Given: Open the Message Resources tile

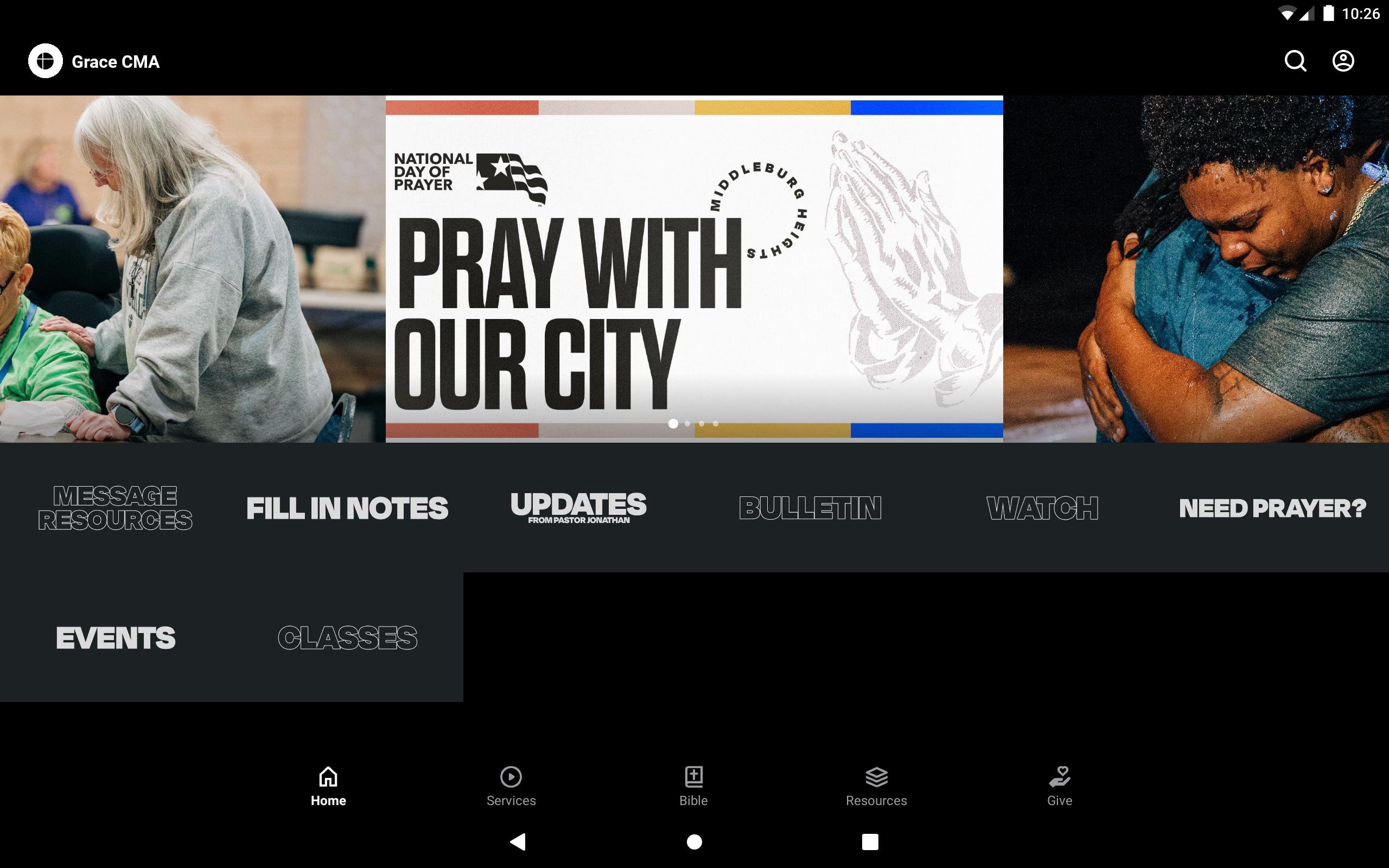Looking at the screenshot, I should point(116,507).
